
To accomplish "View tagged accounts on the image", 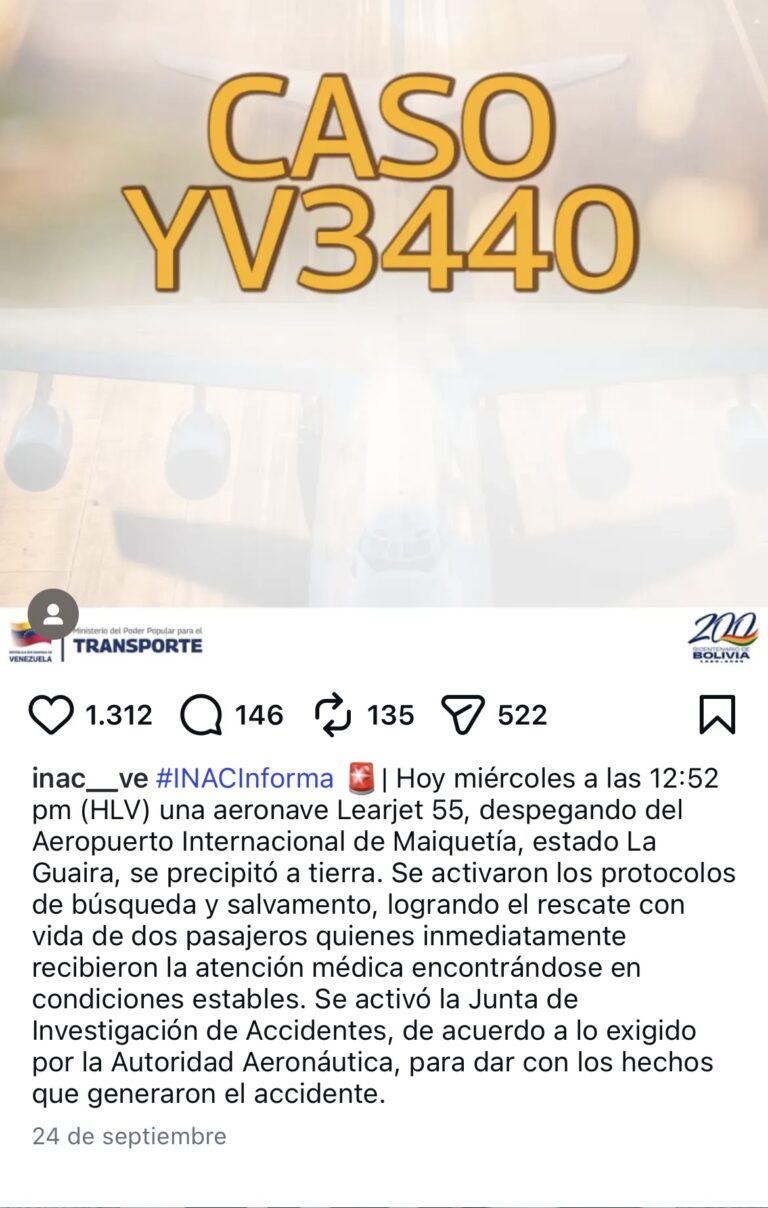I will [x=53, y=614].
